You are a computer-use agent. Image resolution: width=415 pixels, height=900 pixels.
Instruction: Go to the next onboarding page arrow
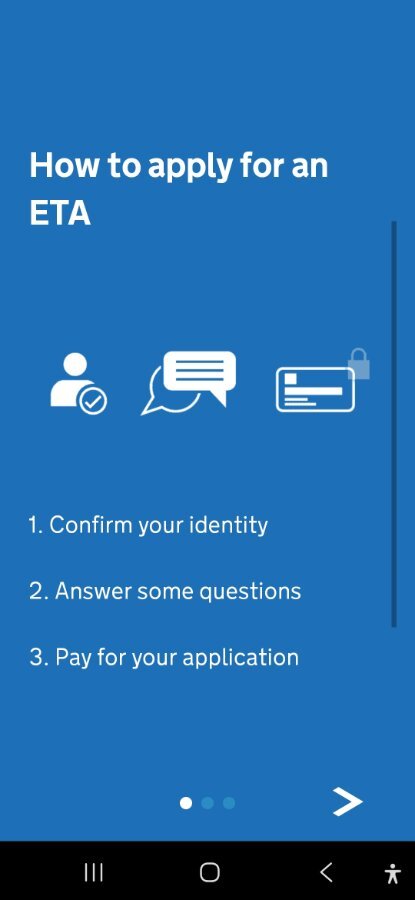(347, 801)
